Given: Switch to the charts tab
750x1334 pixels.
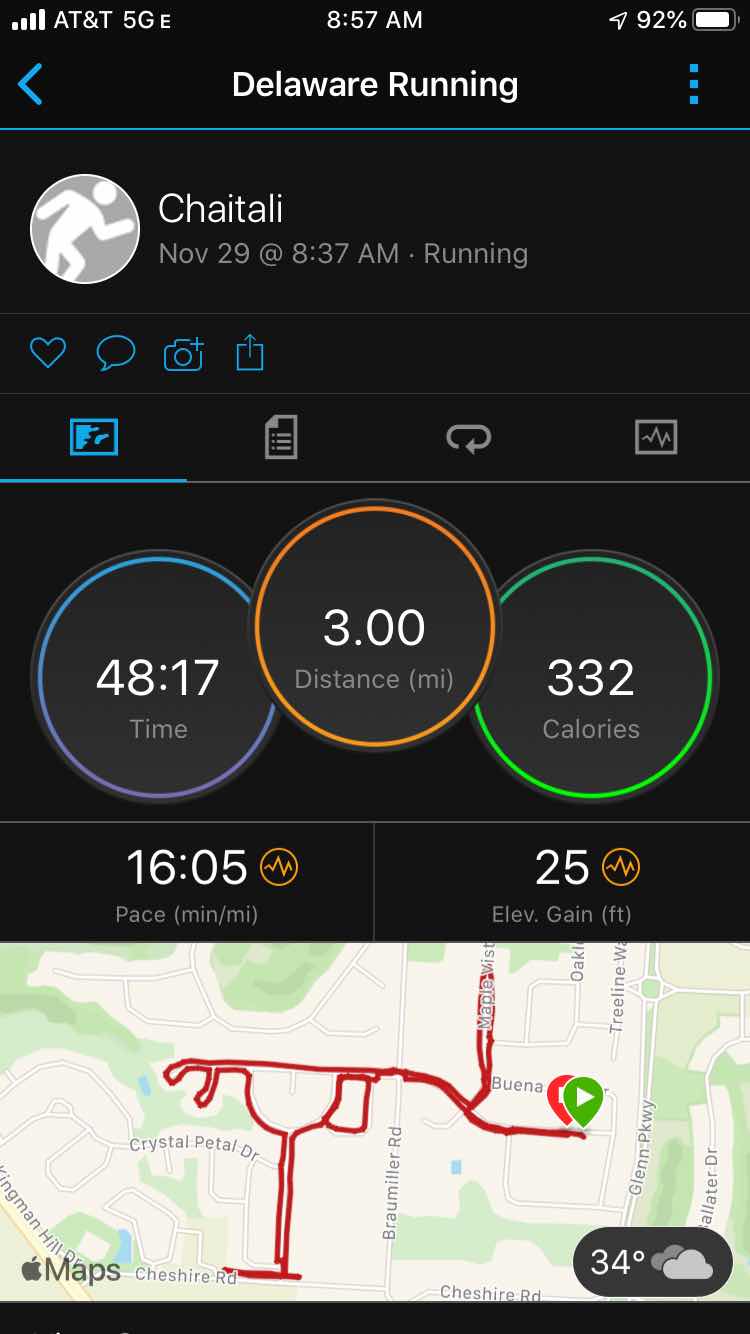Looking at the screenshot, I should coord(656,438).
